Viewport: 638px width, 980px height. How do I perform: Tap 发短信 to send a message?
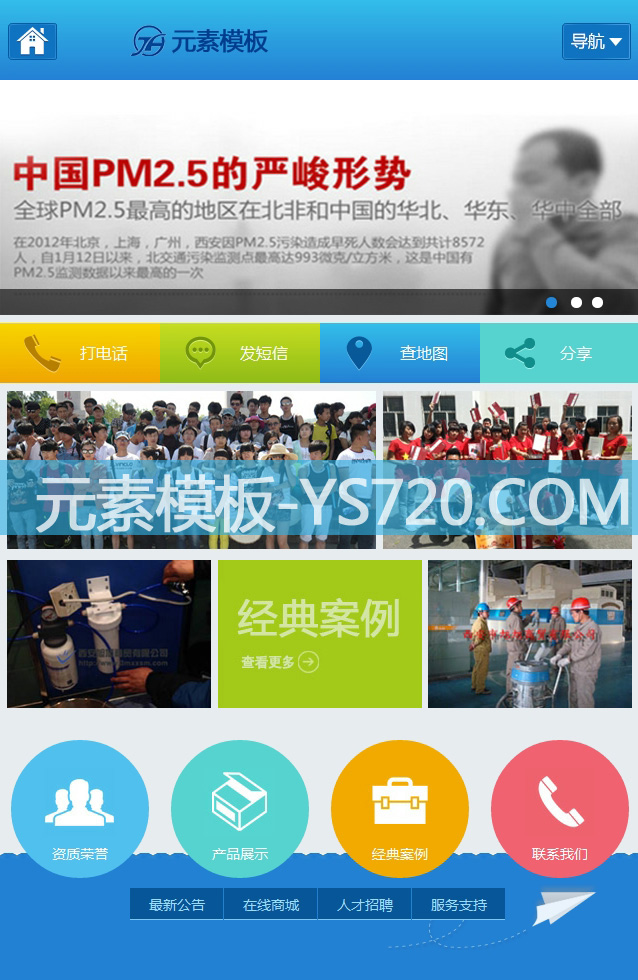click(x=240, y=353)
